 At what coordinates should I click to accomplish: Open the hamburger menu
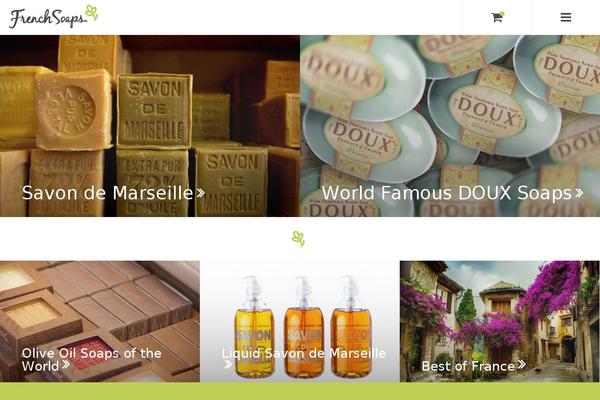[x=566, y=17]
